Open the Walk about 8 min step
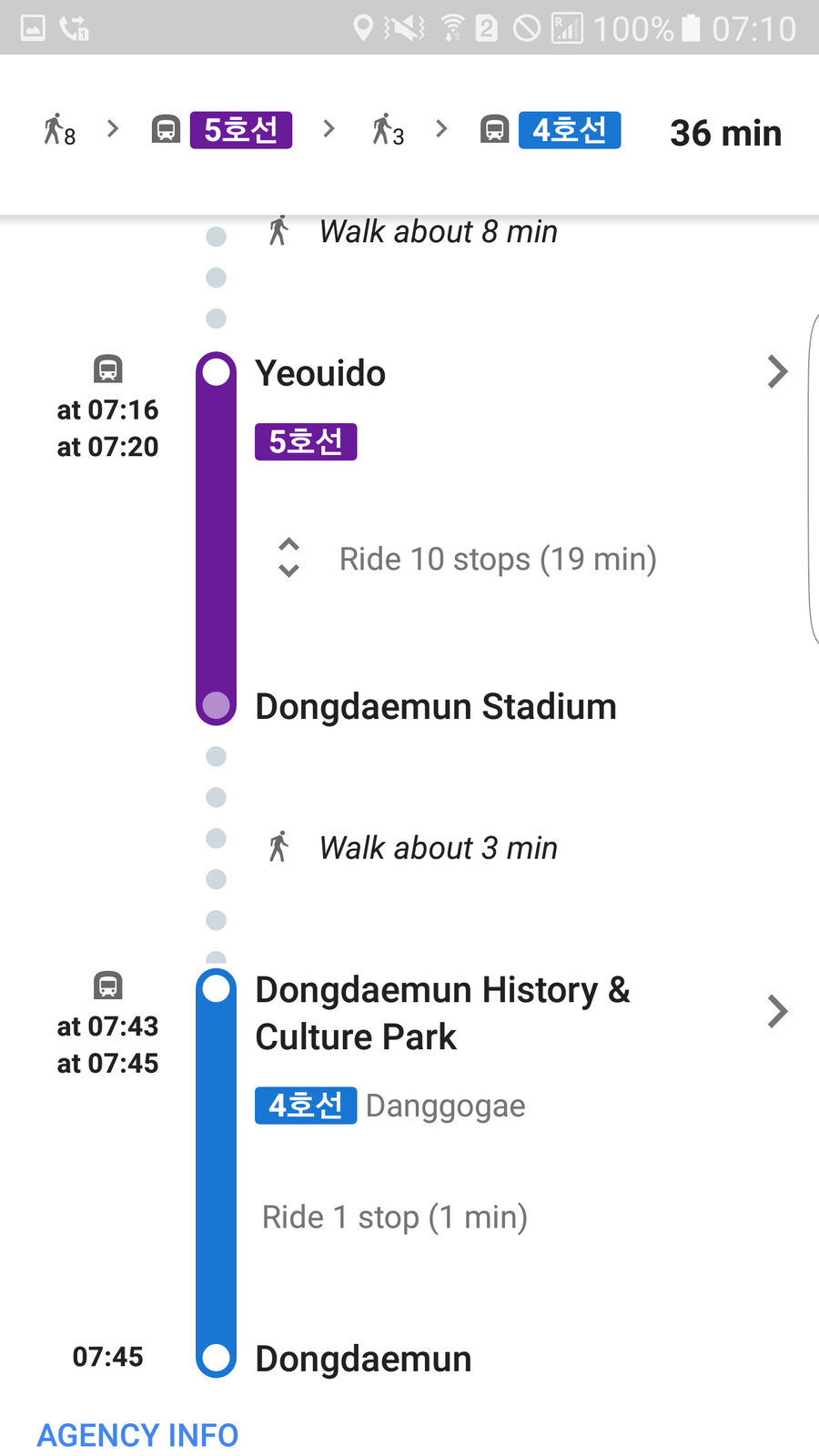Image resolution: width=819 pixels, height=1456 pixels. tap(438, 232)
